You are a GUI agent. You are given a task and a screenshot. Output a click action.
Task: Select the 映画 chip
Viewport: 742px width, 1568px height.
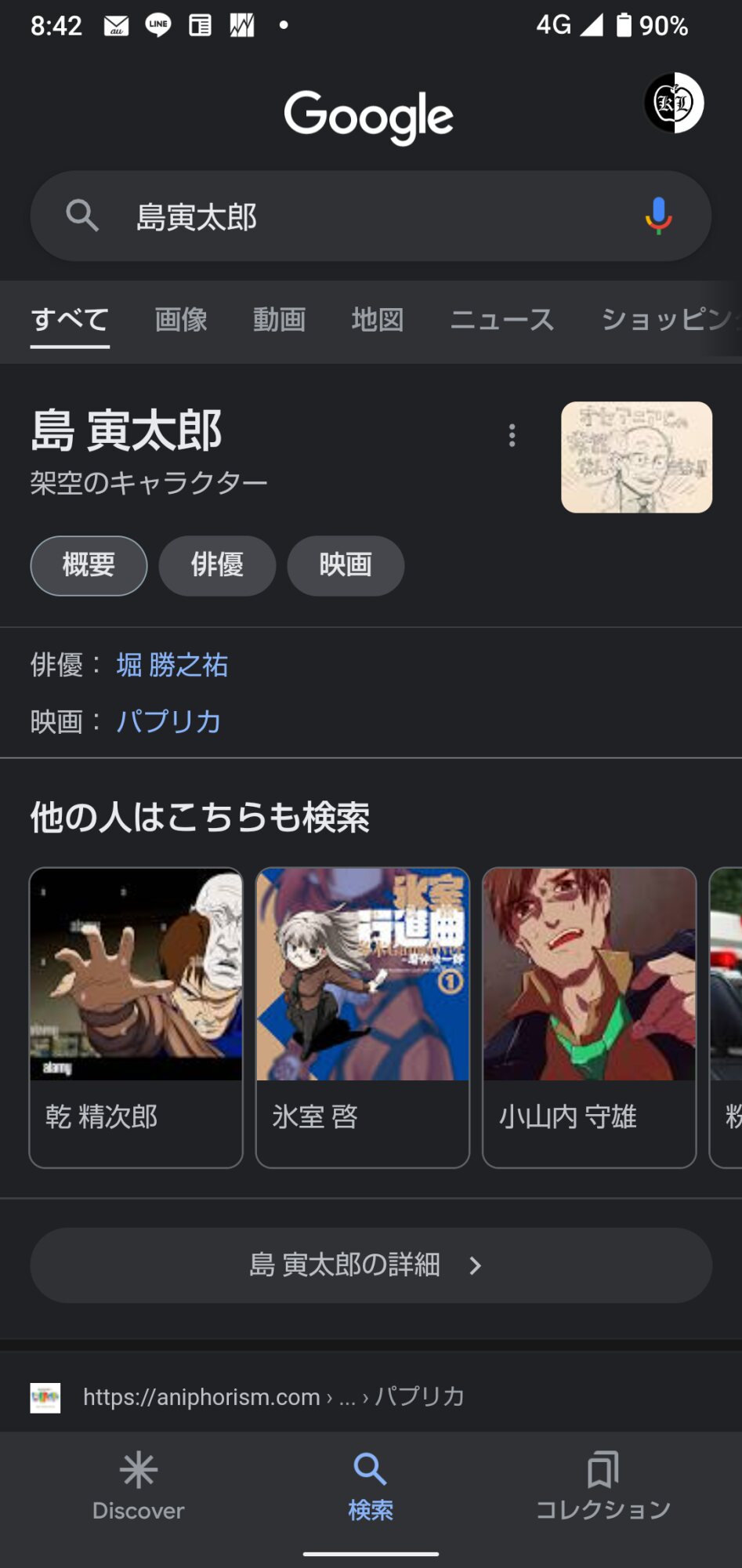pyautogui.click(x=346, y=565)
